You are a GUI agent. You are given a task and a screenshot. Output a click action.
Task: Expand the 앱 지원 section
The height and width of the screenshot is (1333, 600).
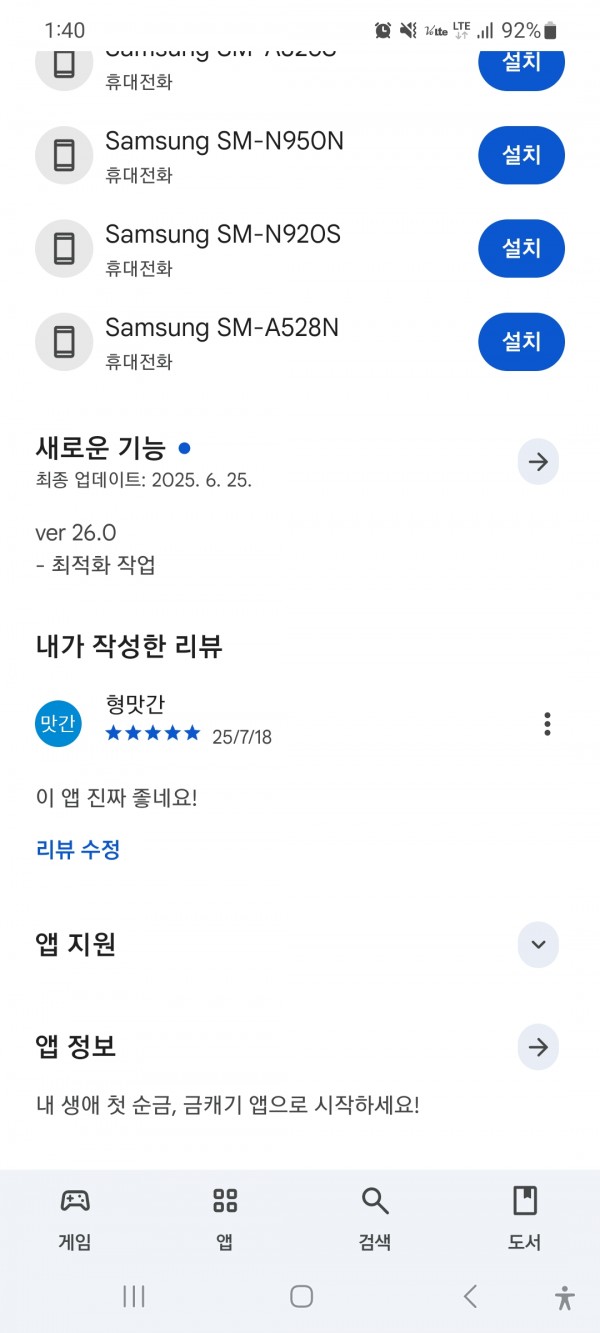pos(538,945)
